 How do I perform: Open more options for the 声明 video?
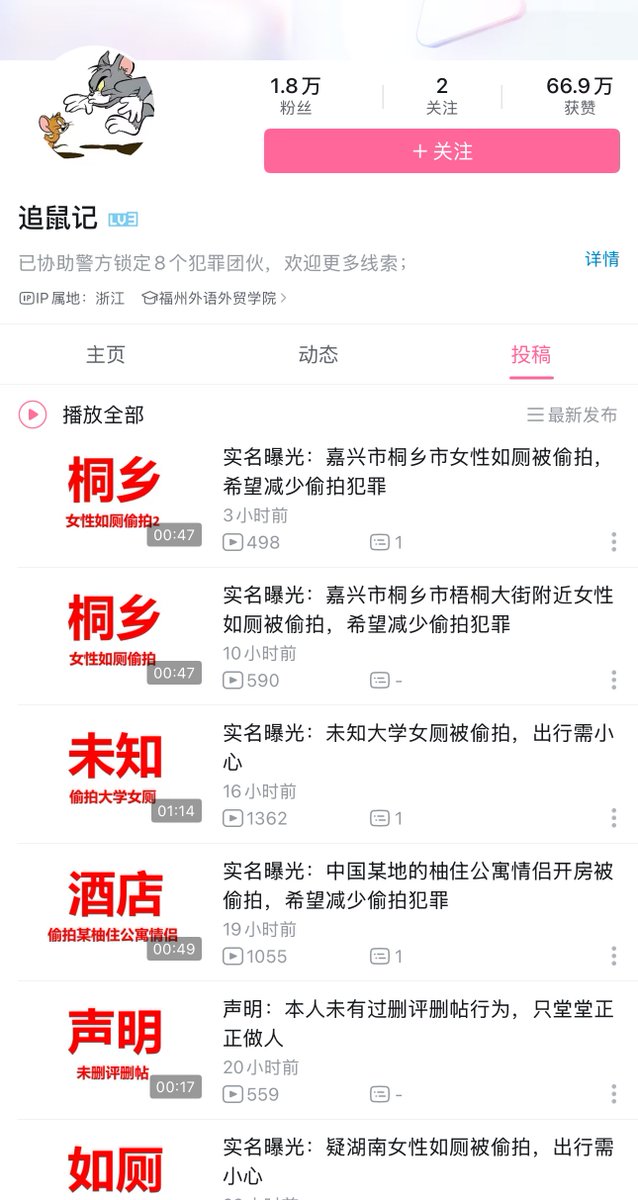pos(613,1094)
